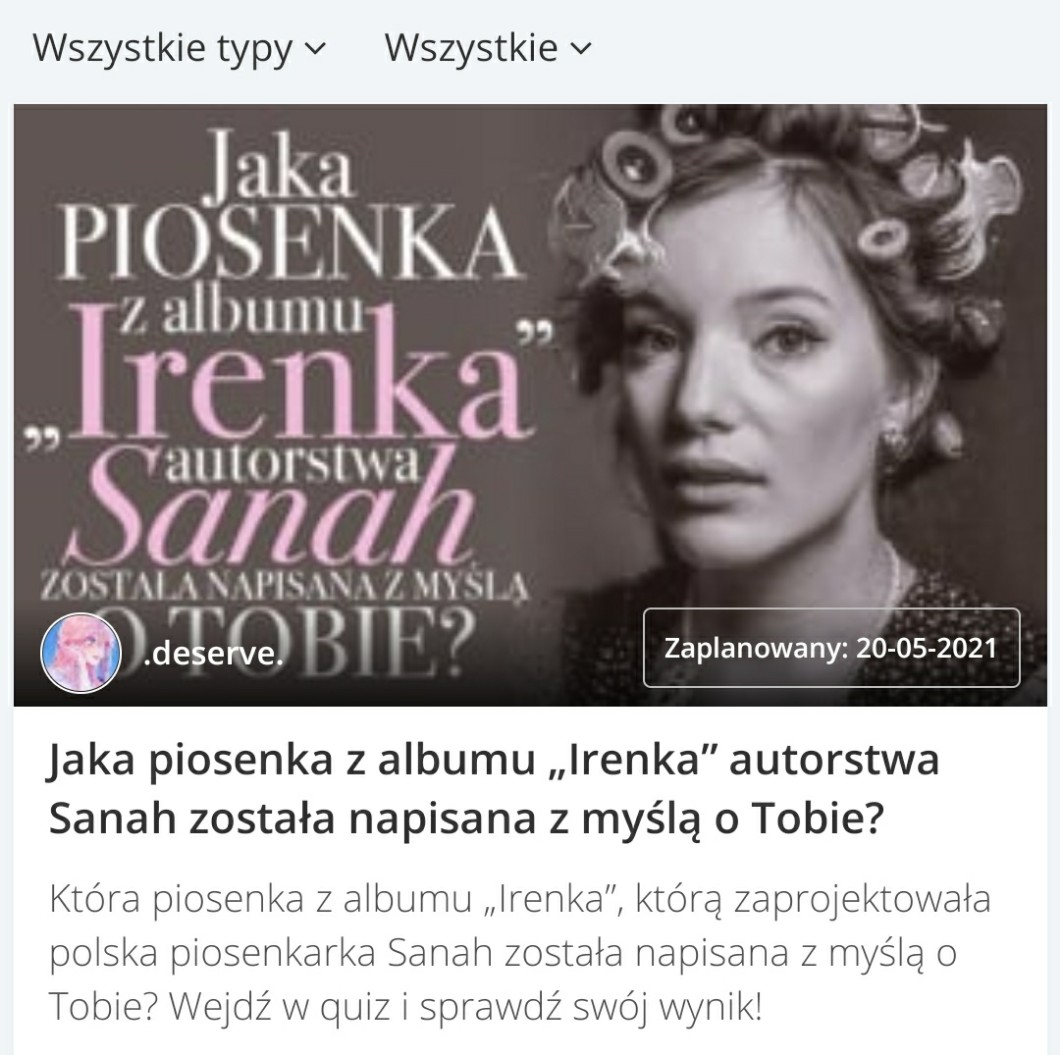Open quiz title "Jaka piosenka z albumu Irenka"
Viewport: 1060px width, 1055px height.
494,789
